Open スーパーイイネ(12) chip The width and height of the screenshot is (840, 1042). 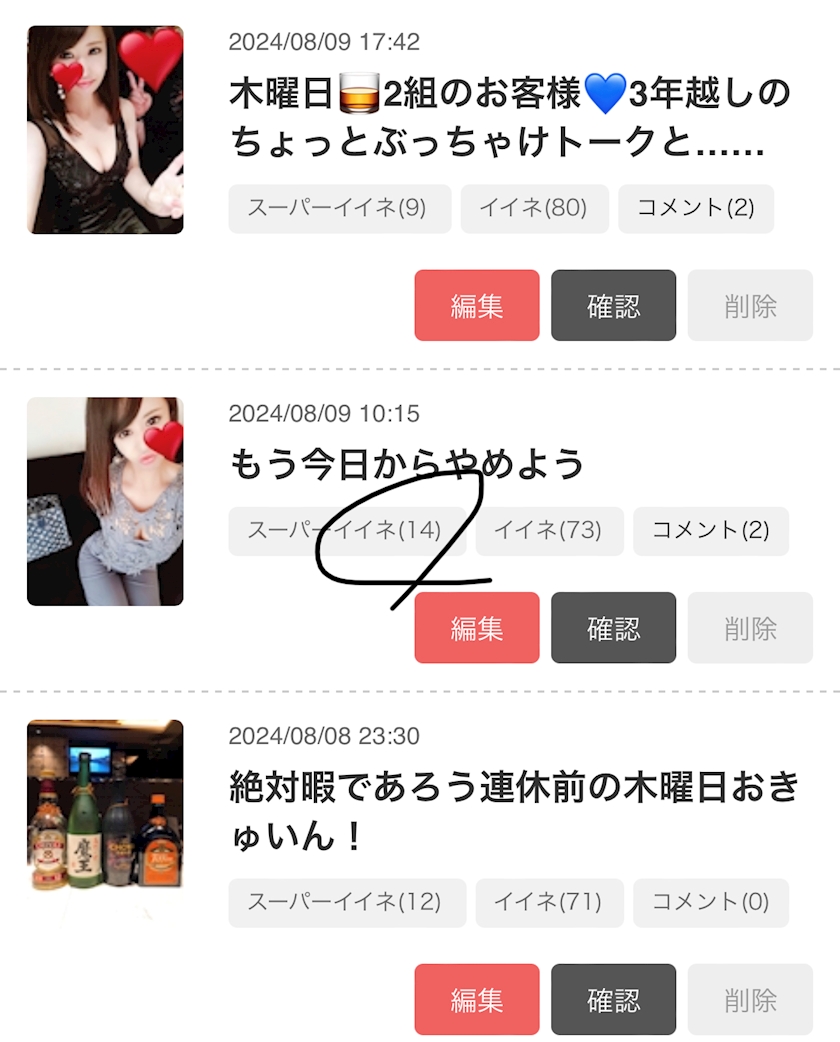347,902
